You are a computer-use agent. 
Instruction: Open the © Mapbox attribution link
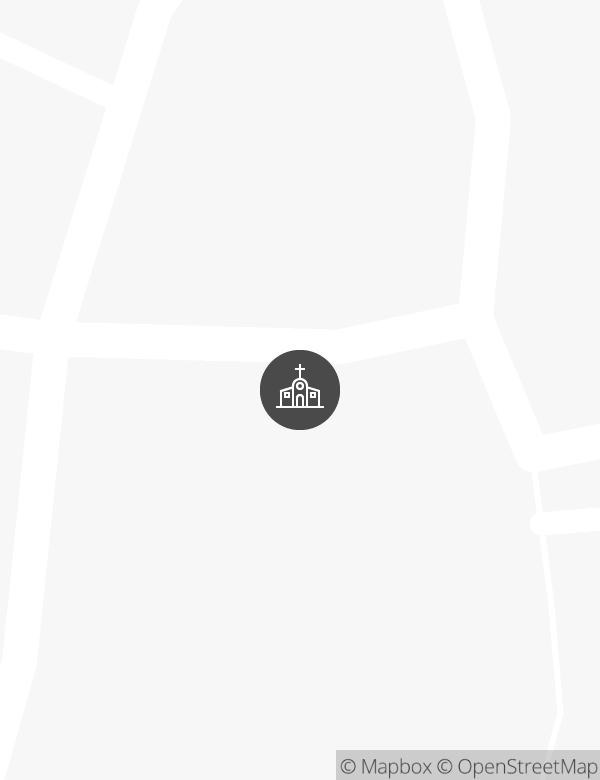(386, 766)
